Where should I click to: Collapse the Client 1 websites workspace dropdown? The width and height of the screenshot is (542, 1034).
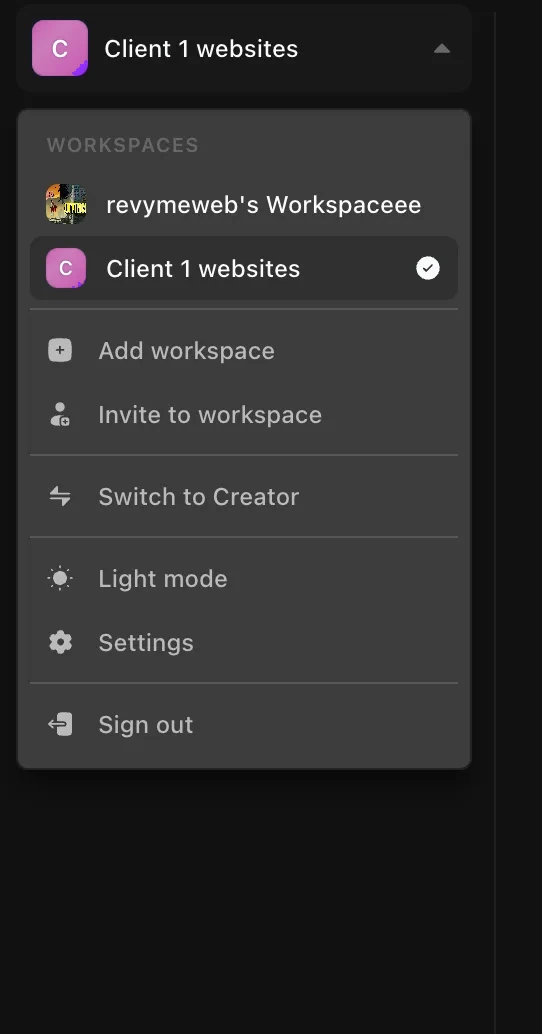[243, 48]
